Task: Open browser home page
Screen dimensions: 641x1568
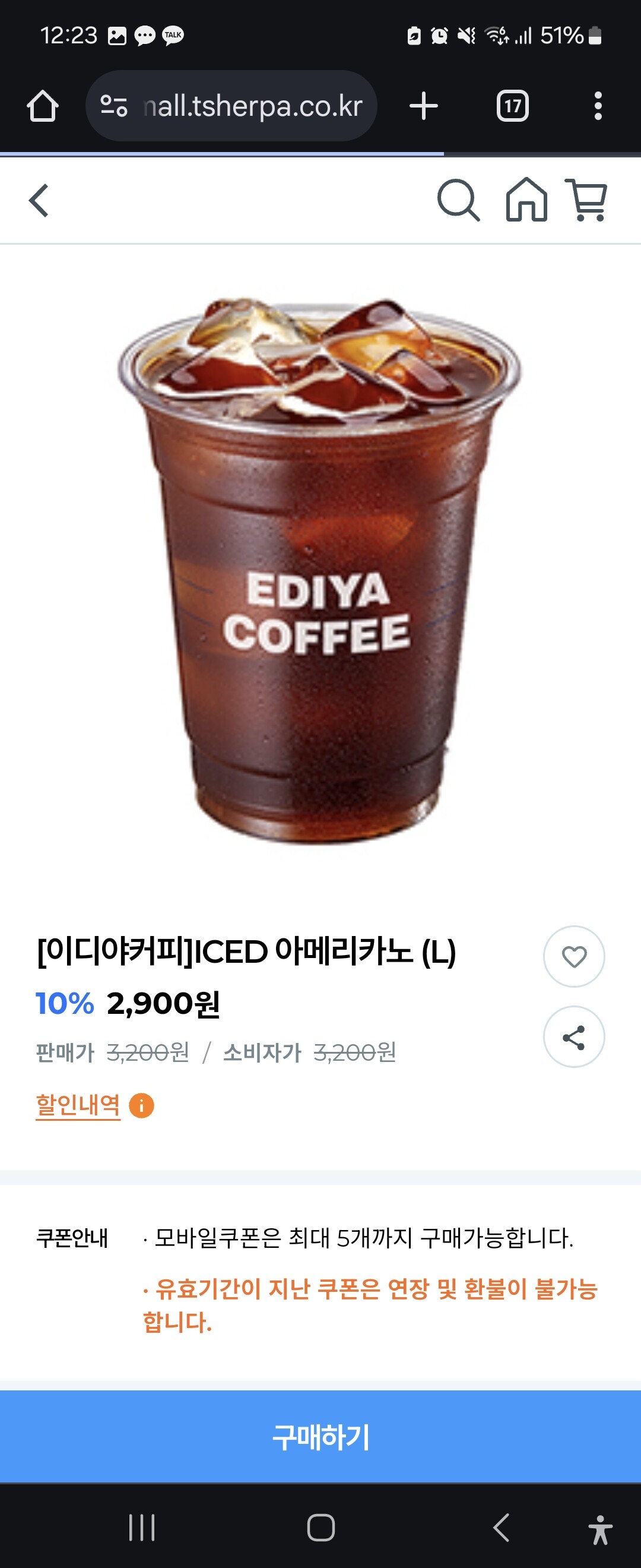Action: coord(43,106)
